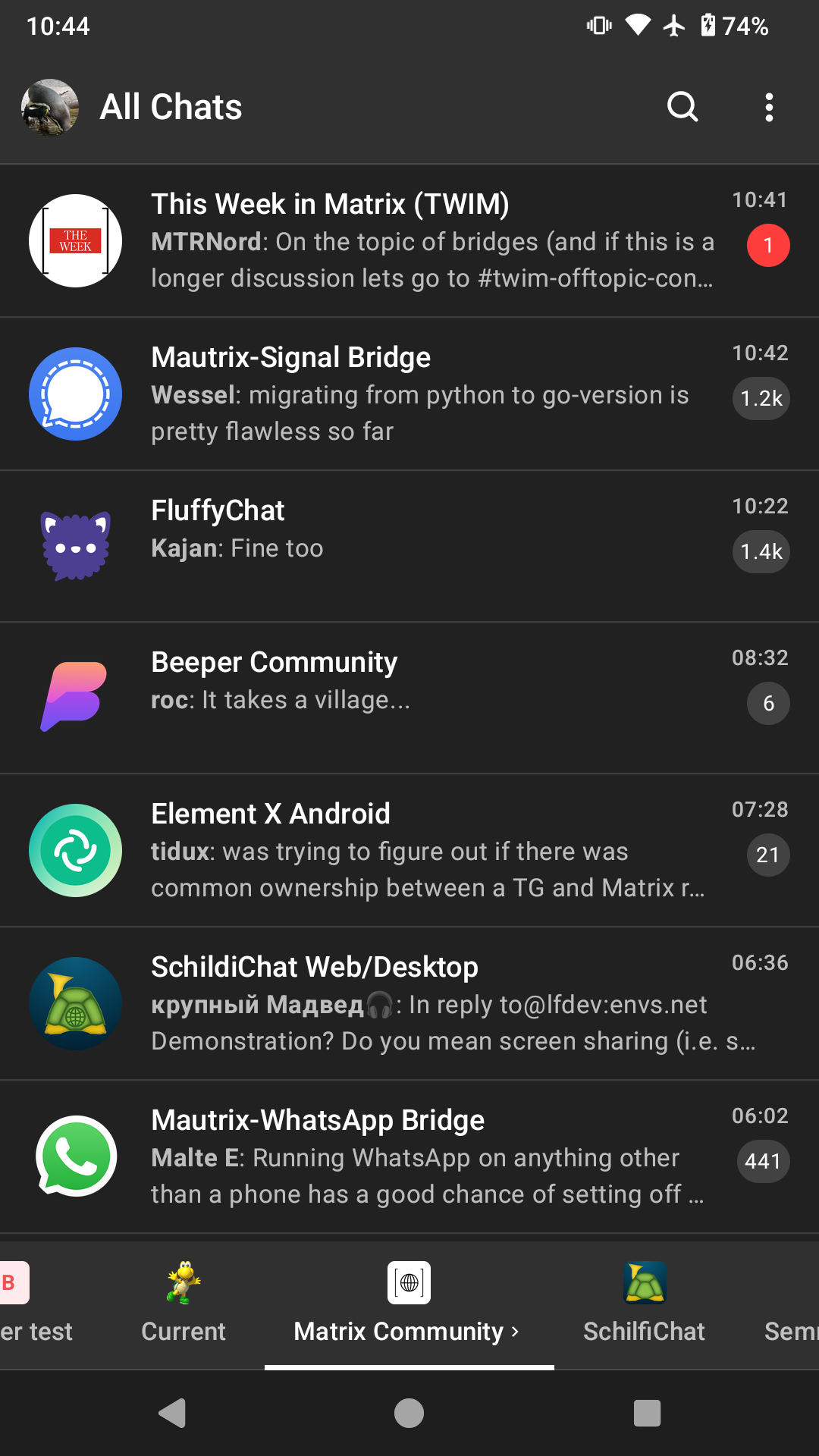Open the search icon in the app bar

pyautogui.click(x=682, y=107)
